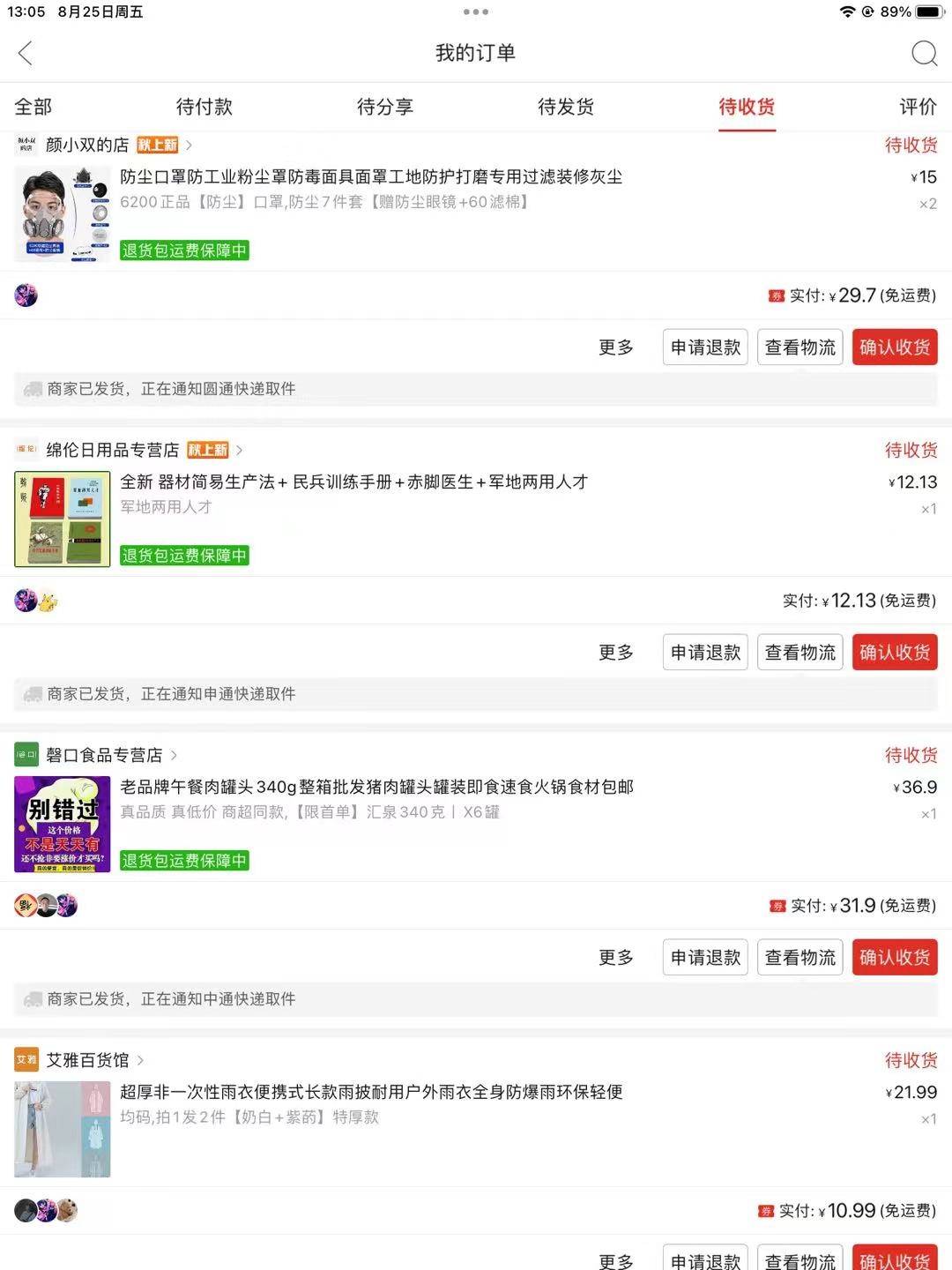Open the 午餐肉罐头 product thumbnail
The image size is (952, 1270).
pyautogui.click(x=63, y=824)
